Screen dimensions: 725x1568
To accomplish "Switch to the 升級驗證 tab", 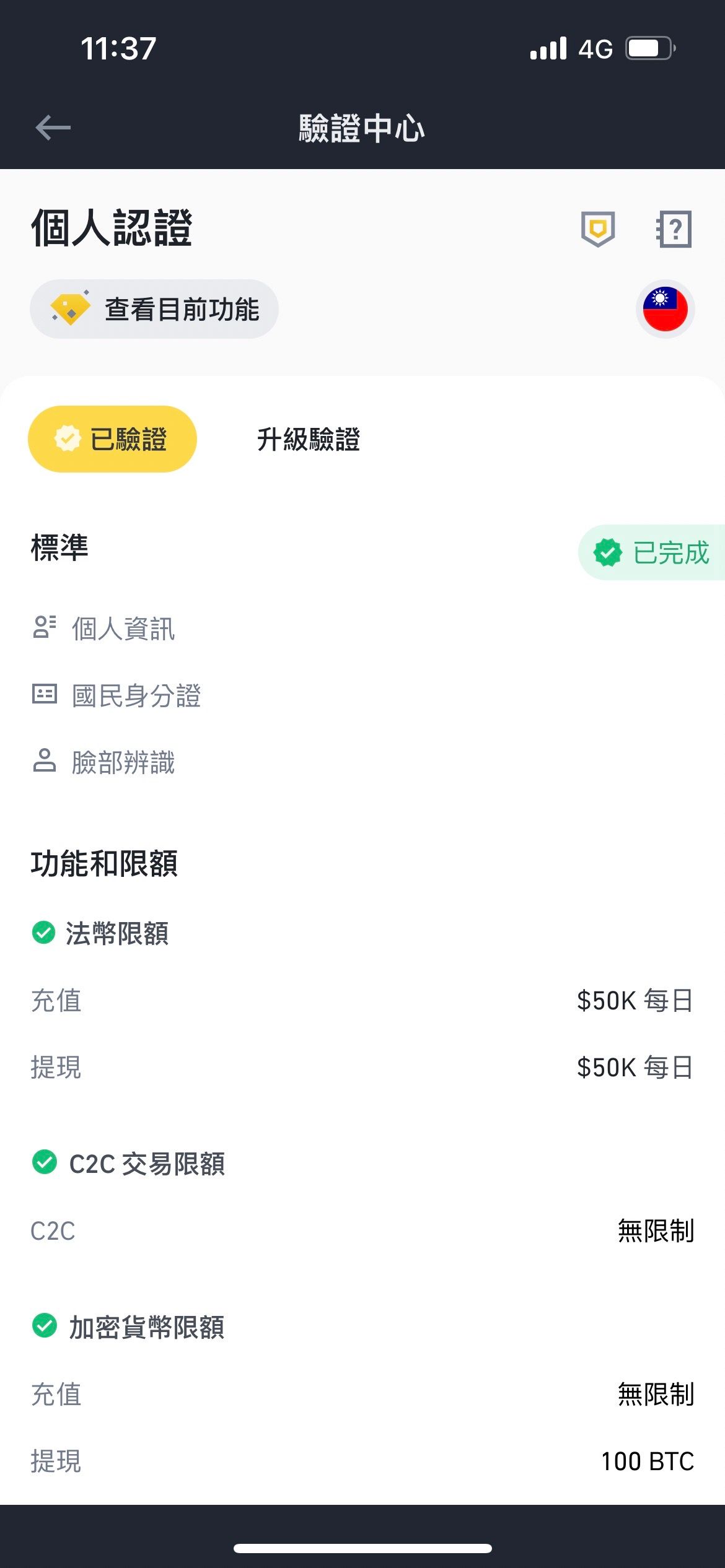I will pyautogui.click(x=309, y=439).
